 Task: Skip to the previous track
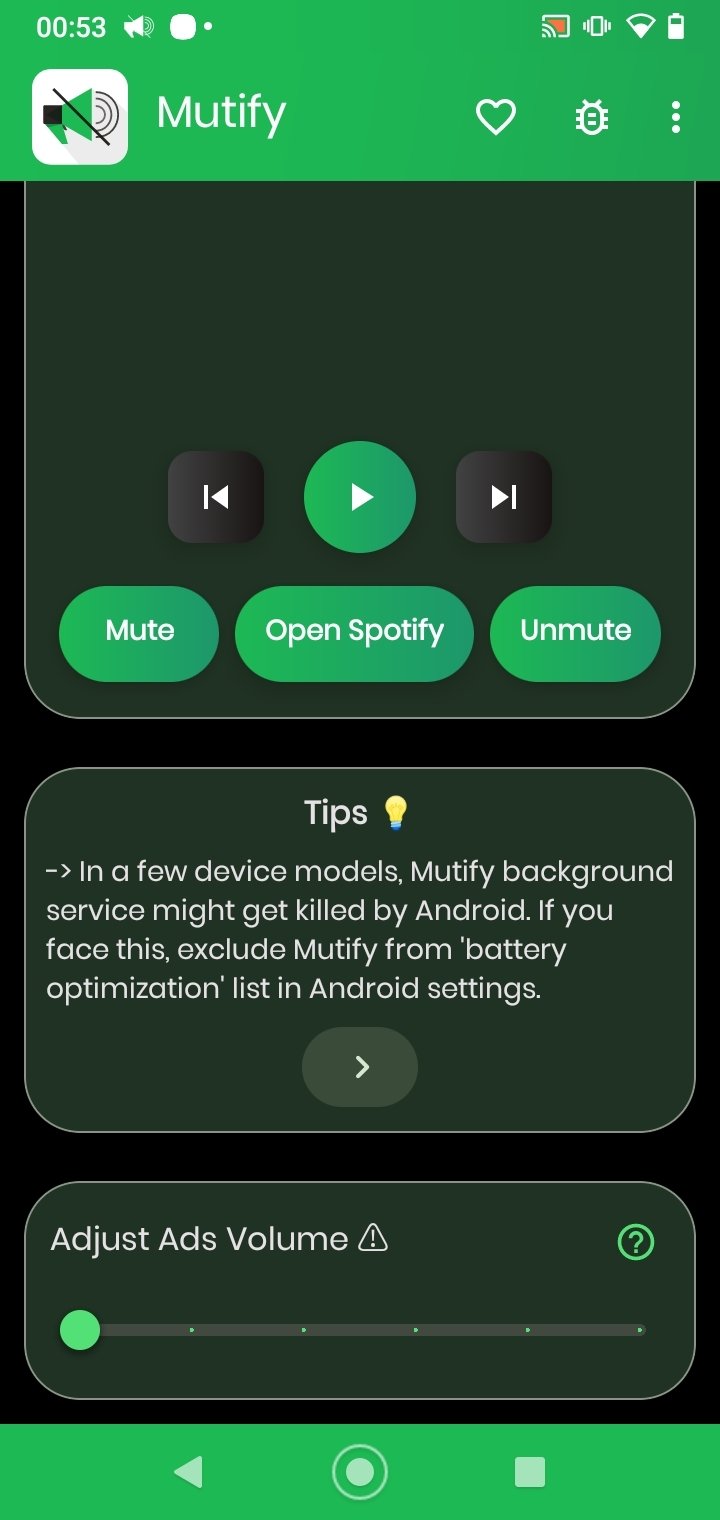(216, 497)
